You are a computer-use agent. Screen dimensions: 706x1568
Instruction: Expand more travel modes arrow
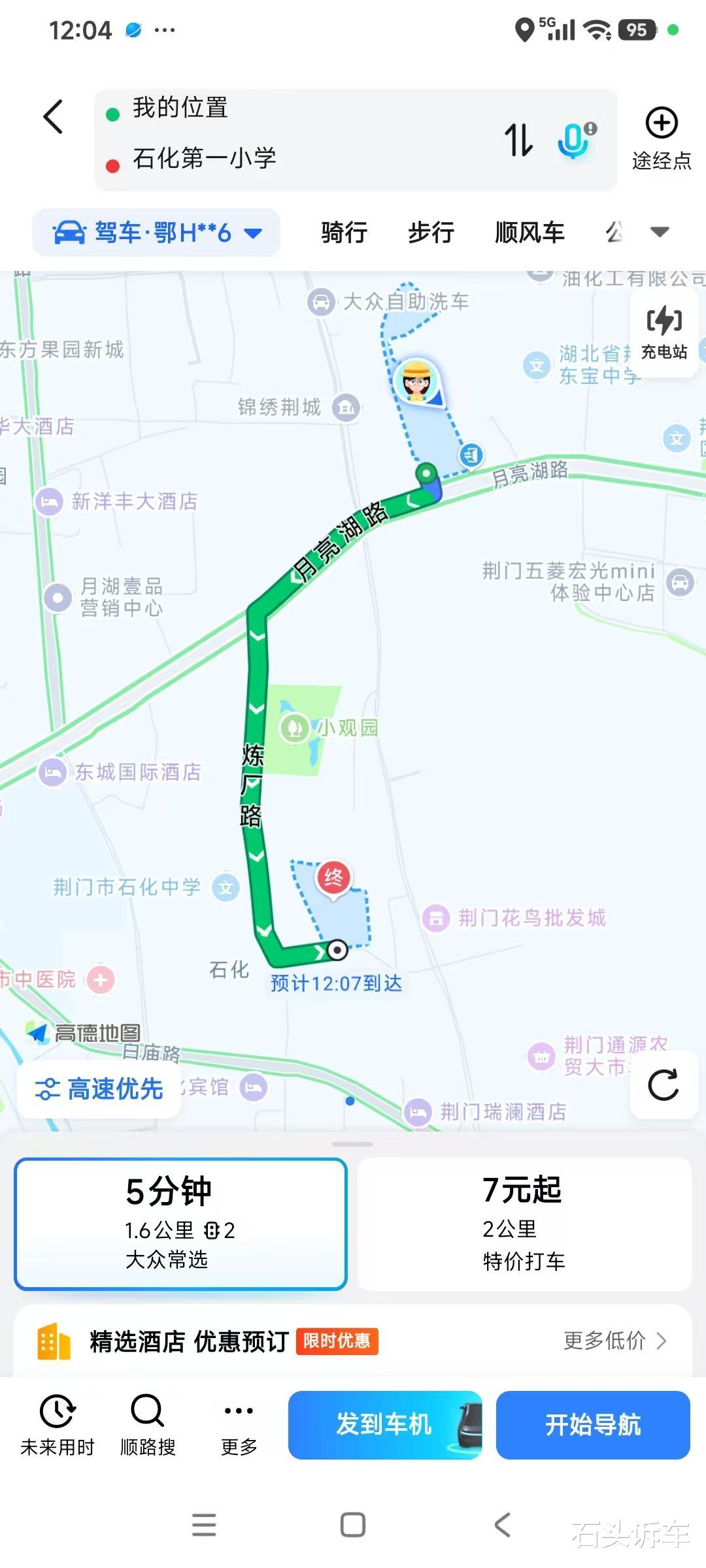tap(660, 232)
